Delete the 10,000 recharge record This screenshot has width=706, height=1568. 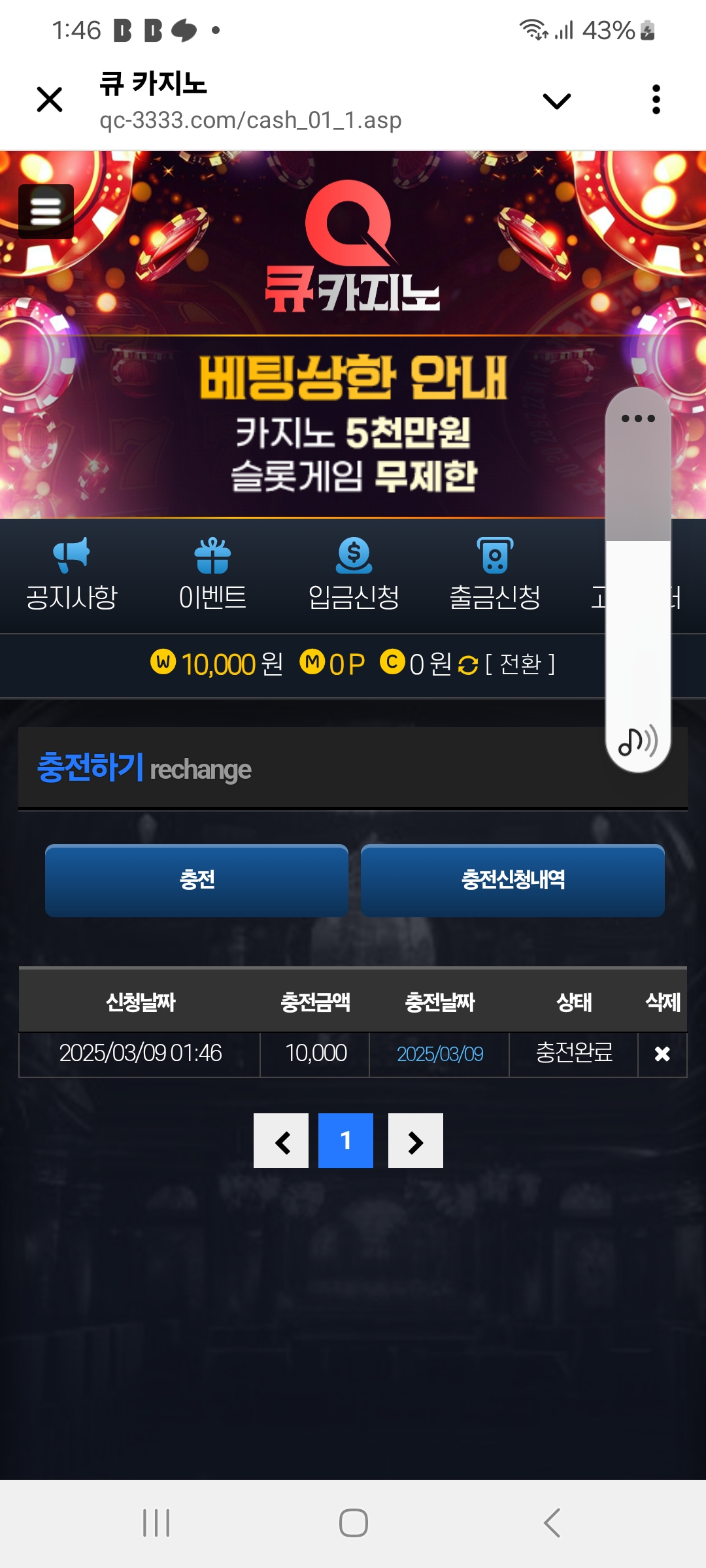click(662, 1054)
